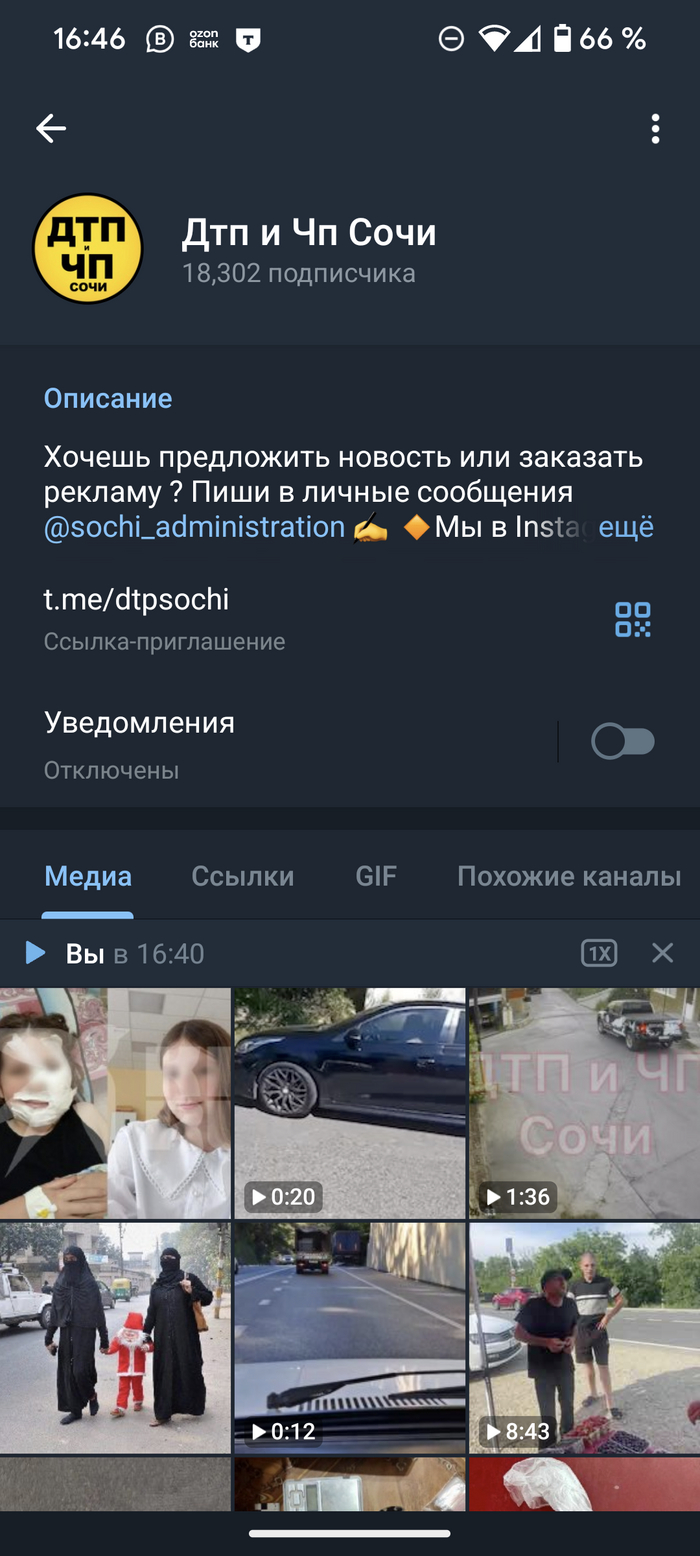Expand description with the "ещё" link
The image size is (700, 1556).
tap(626, 527)
